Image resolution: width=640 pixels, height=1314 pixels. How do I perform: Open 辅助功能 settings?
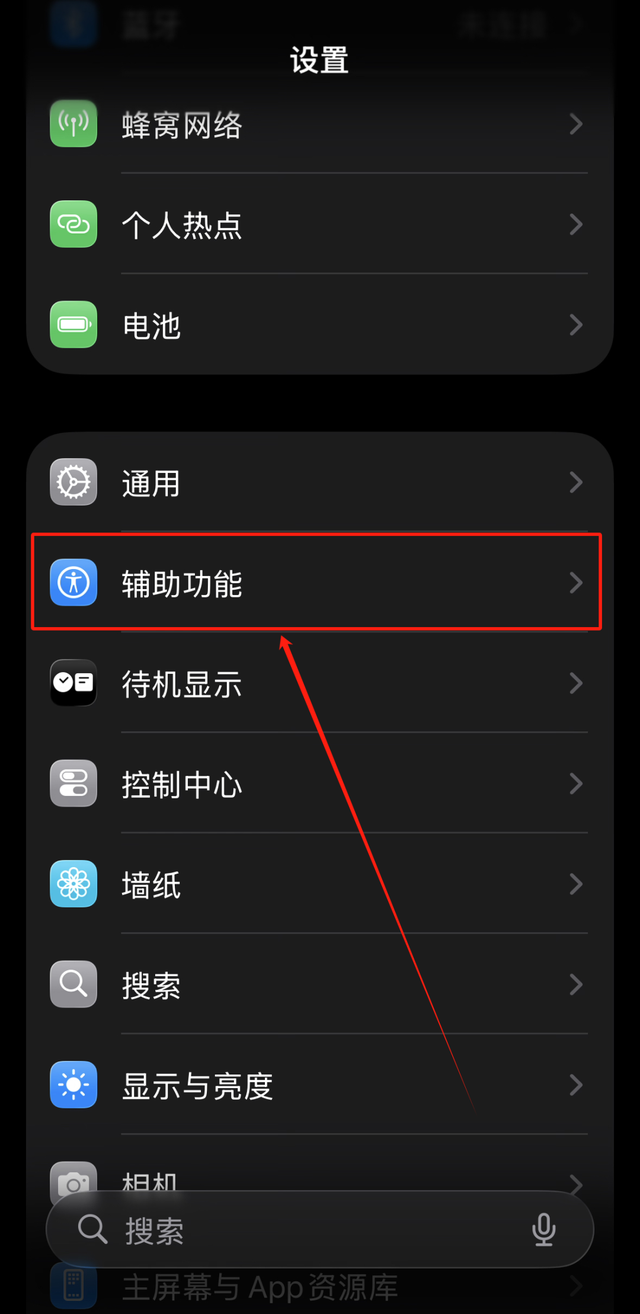[x=320, y=584]
